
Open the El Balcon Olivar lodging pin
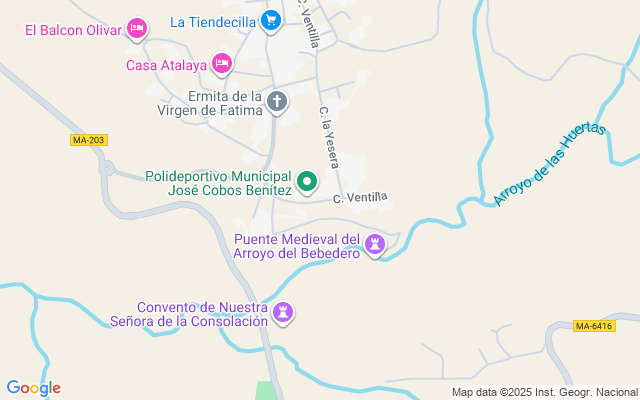137,29
